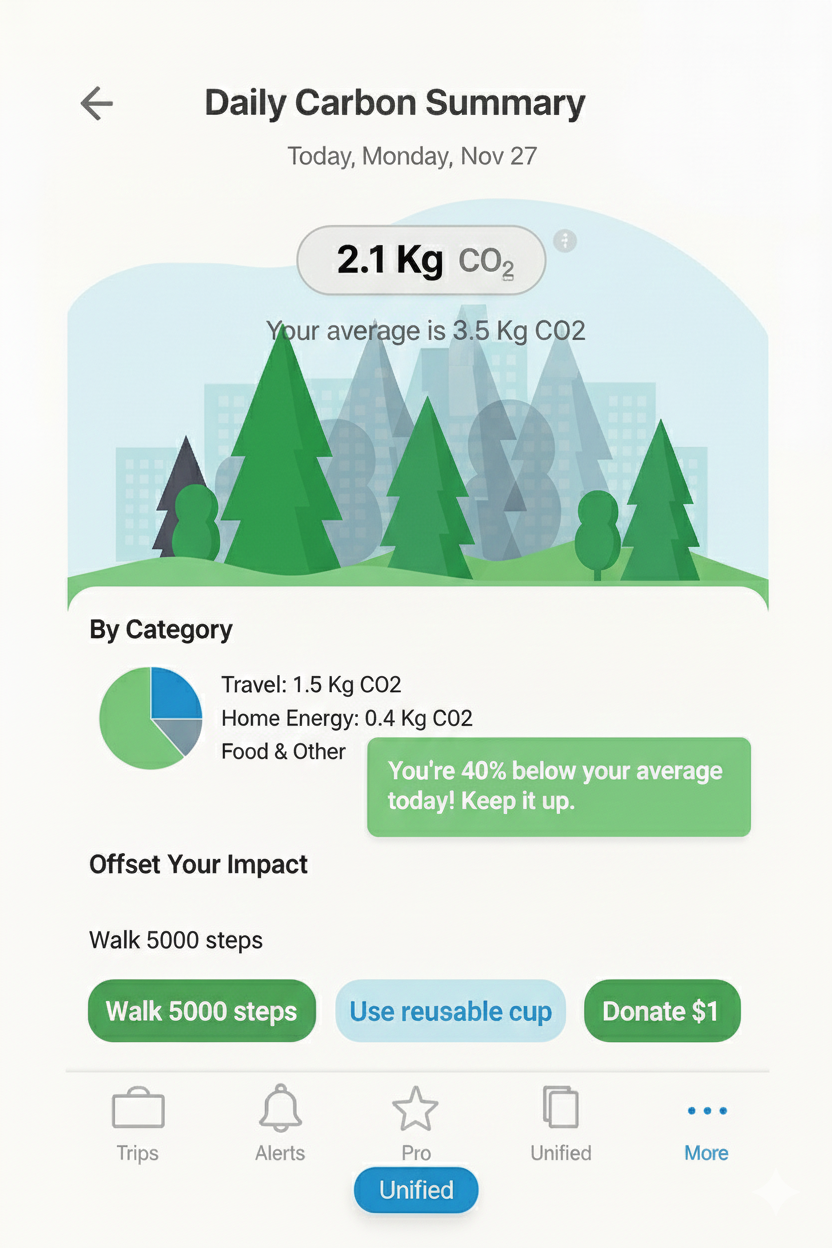Tap the Today, Monday, Nov 27 subtitle

pos(414,156)
